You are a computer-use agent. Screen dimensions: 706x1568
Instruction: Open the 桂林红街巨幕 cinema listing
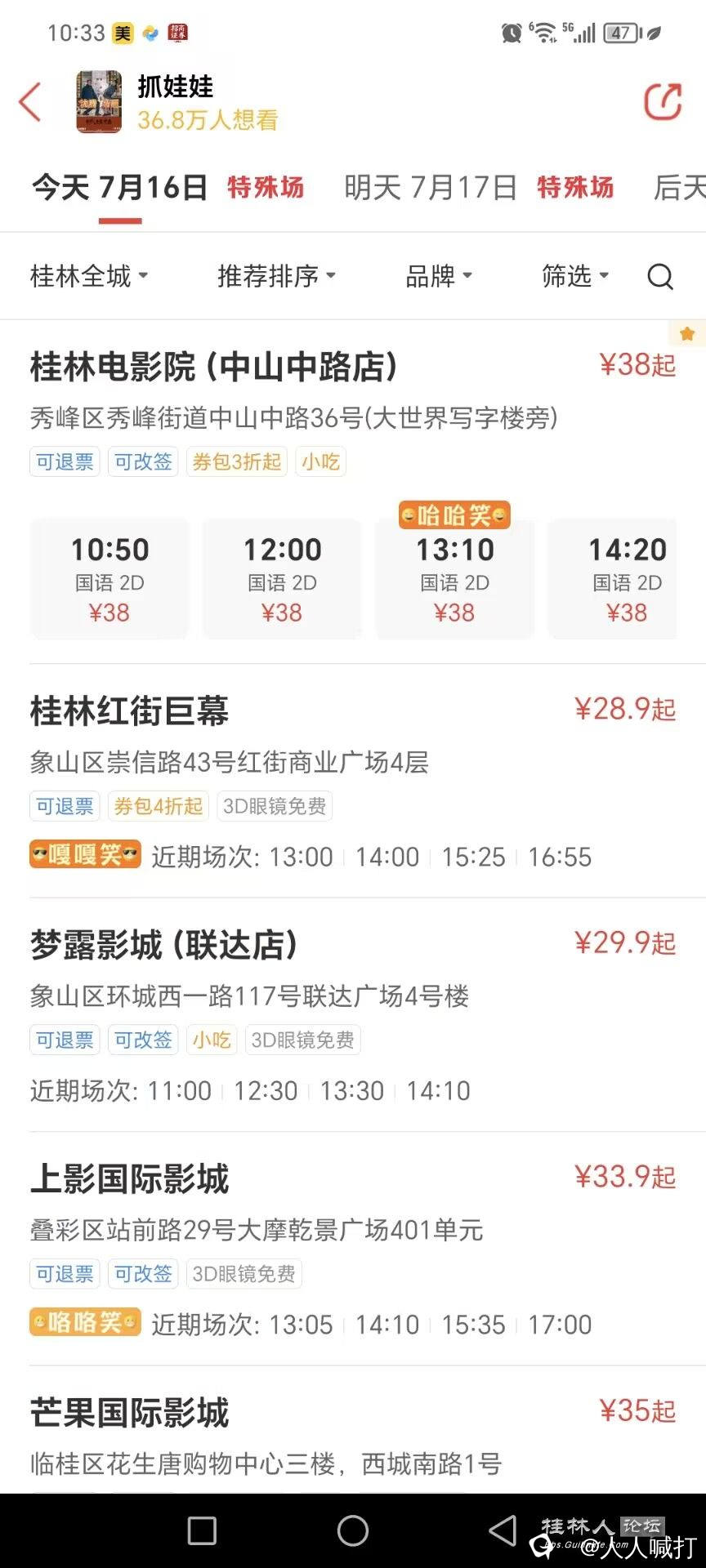tap(129, 710)
